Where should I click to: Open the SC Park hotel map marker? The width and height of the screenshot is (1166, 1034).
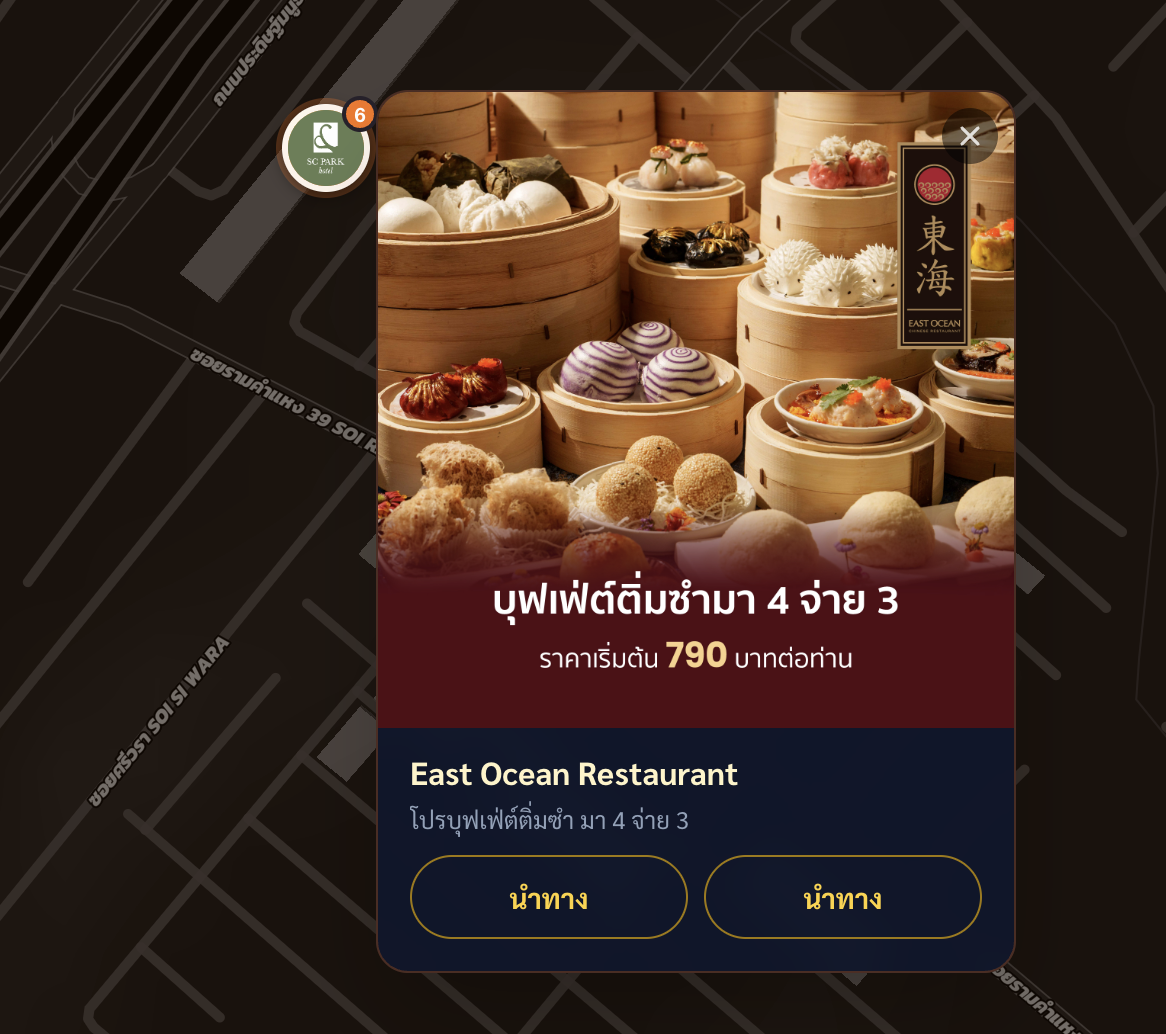[325, 150]
